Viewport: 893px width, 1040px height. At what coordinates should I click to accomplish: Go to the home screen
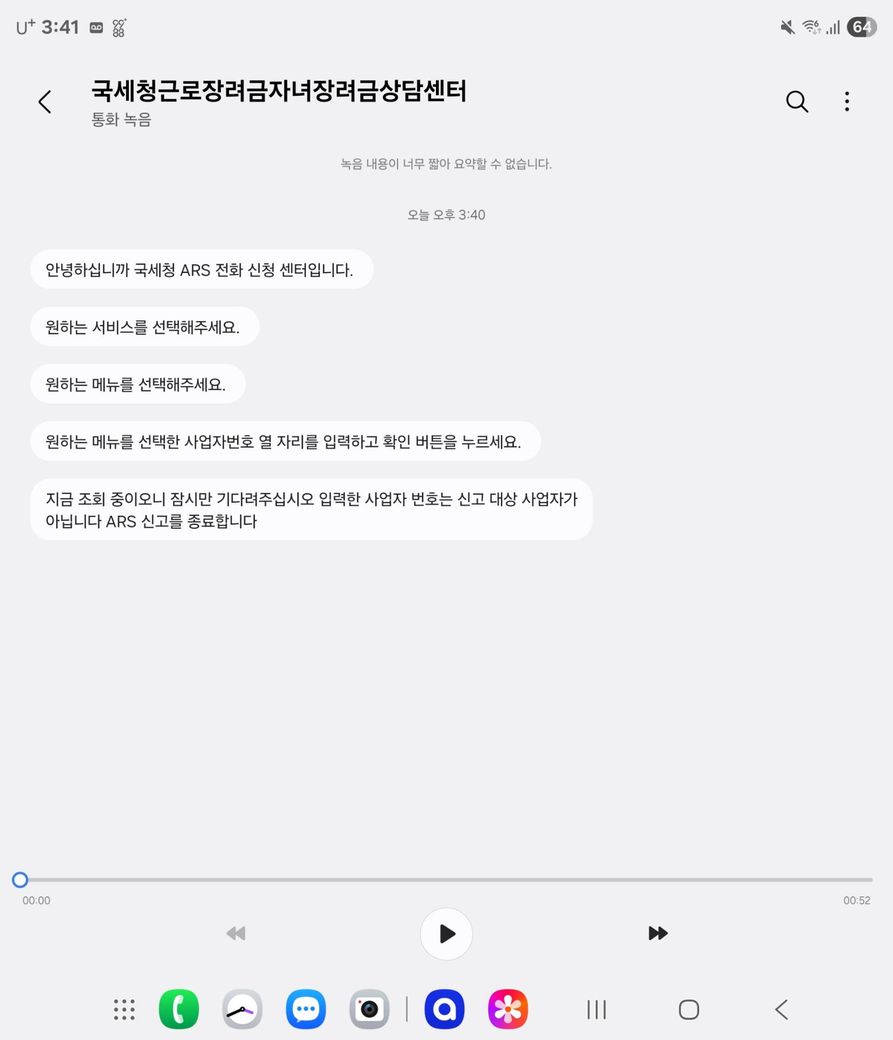point(688,1010)
